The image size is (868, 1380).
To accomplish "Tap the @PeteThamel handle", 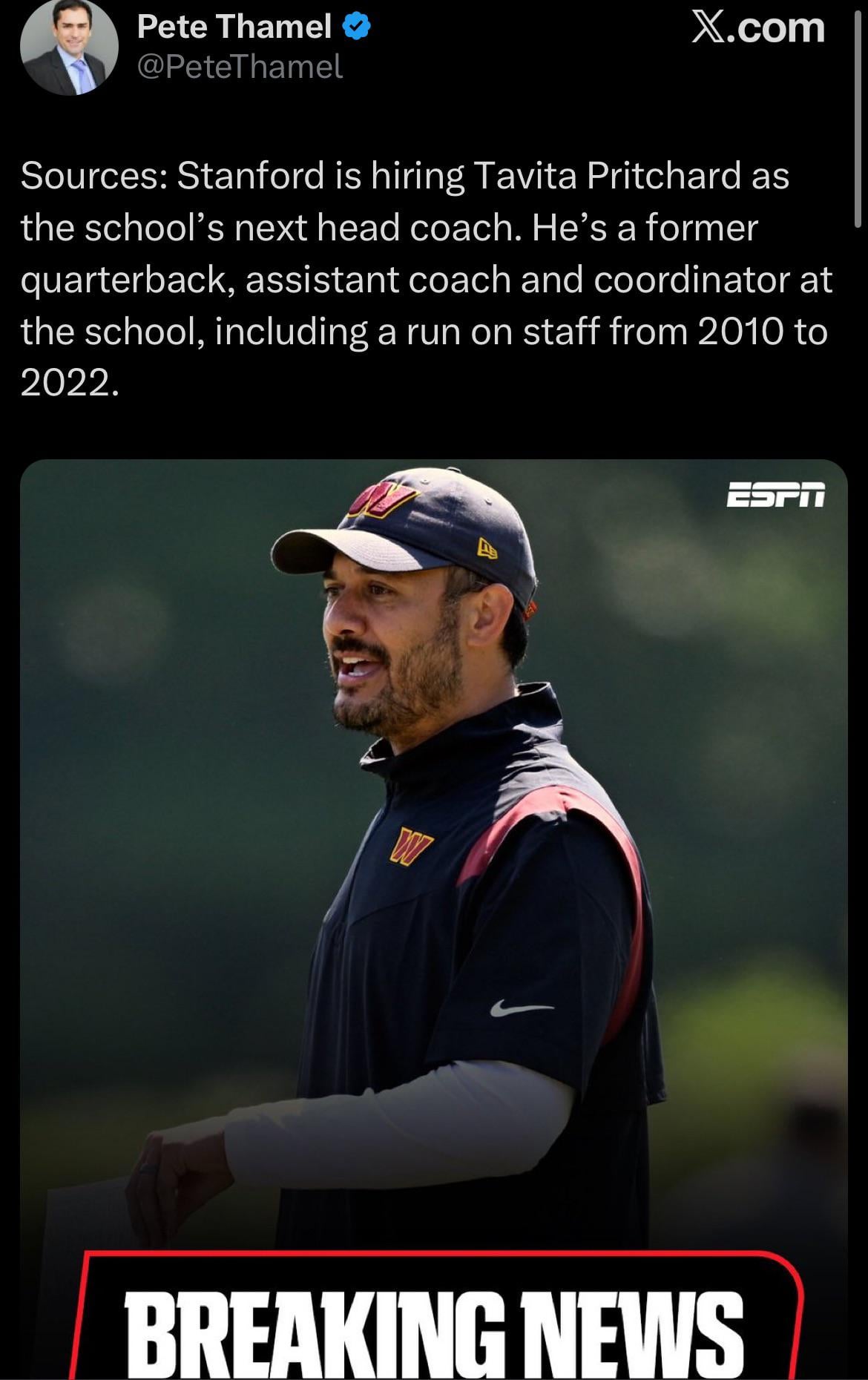I will 240,68.
